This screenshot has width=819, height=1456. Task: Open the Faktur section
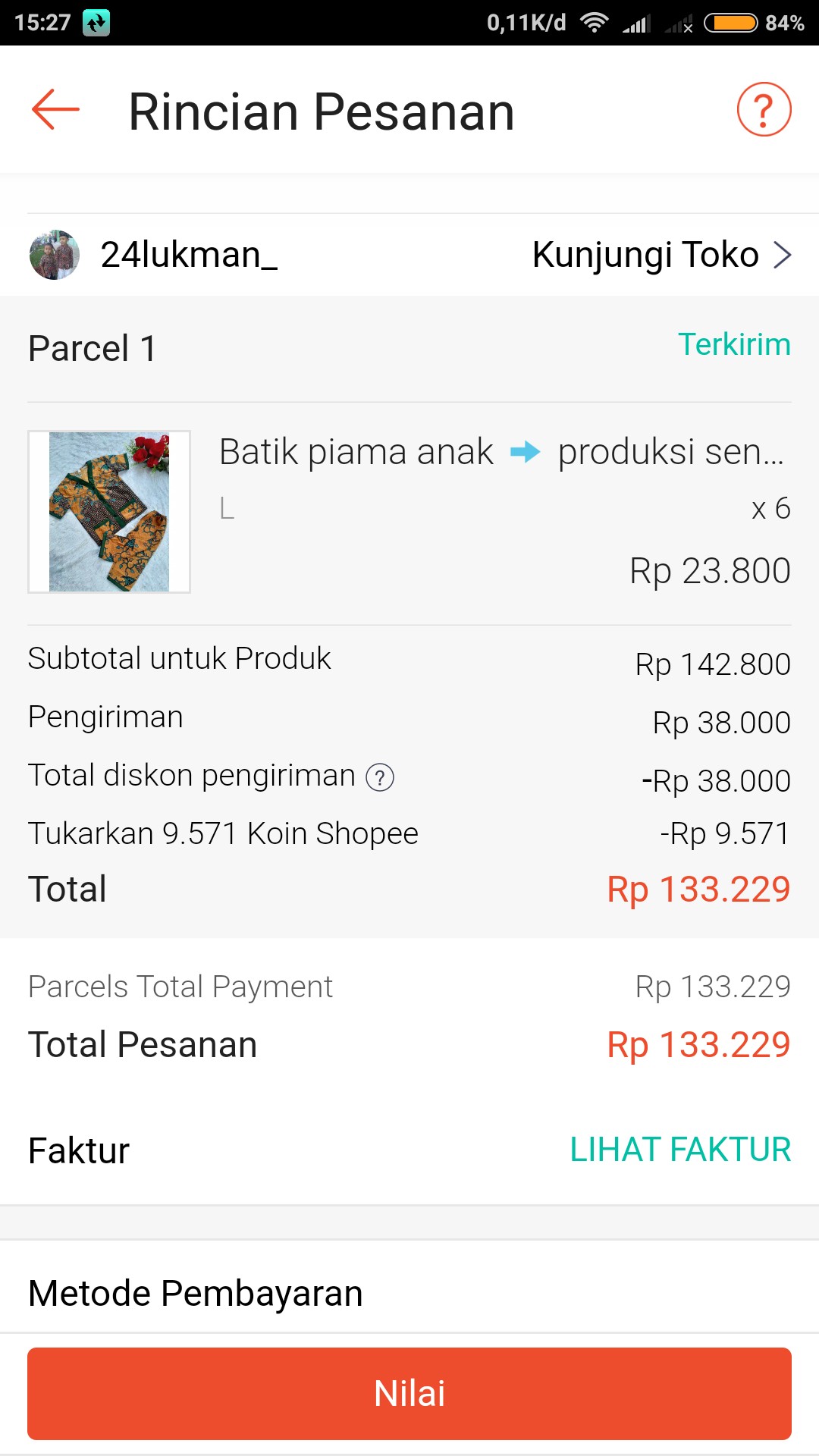[x=78, y=1150]
